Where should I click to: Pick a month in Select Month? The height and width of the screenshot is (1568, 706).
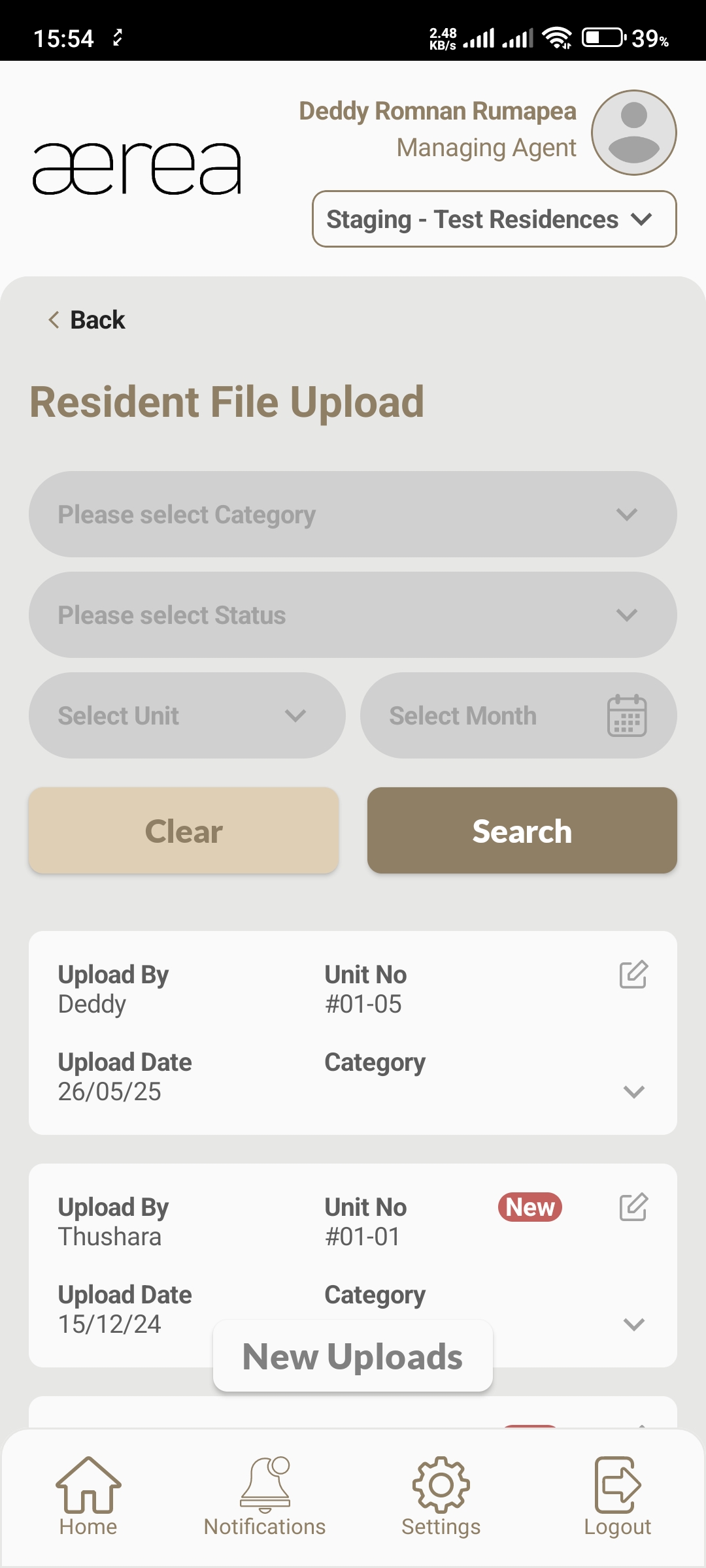[518, 716]
